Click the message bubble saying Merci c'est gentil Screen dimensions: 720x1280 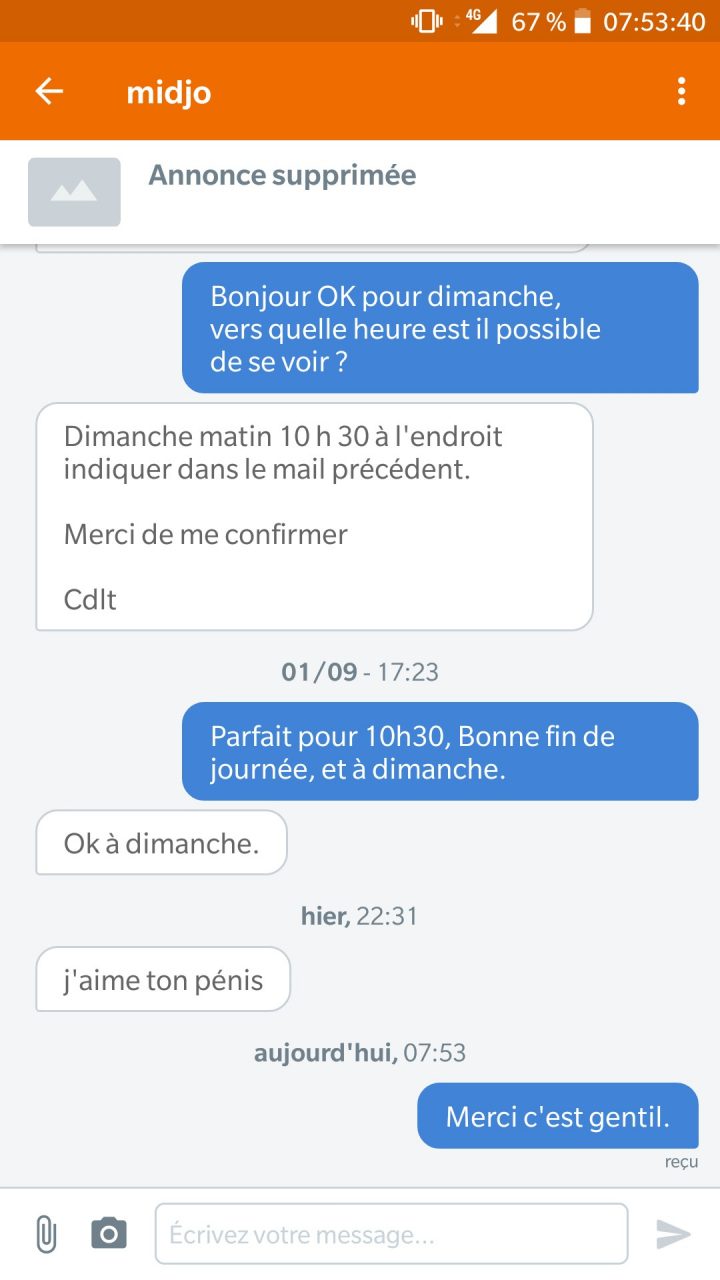[557, 1116]
